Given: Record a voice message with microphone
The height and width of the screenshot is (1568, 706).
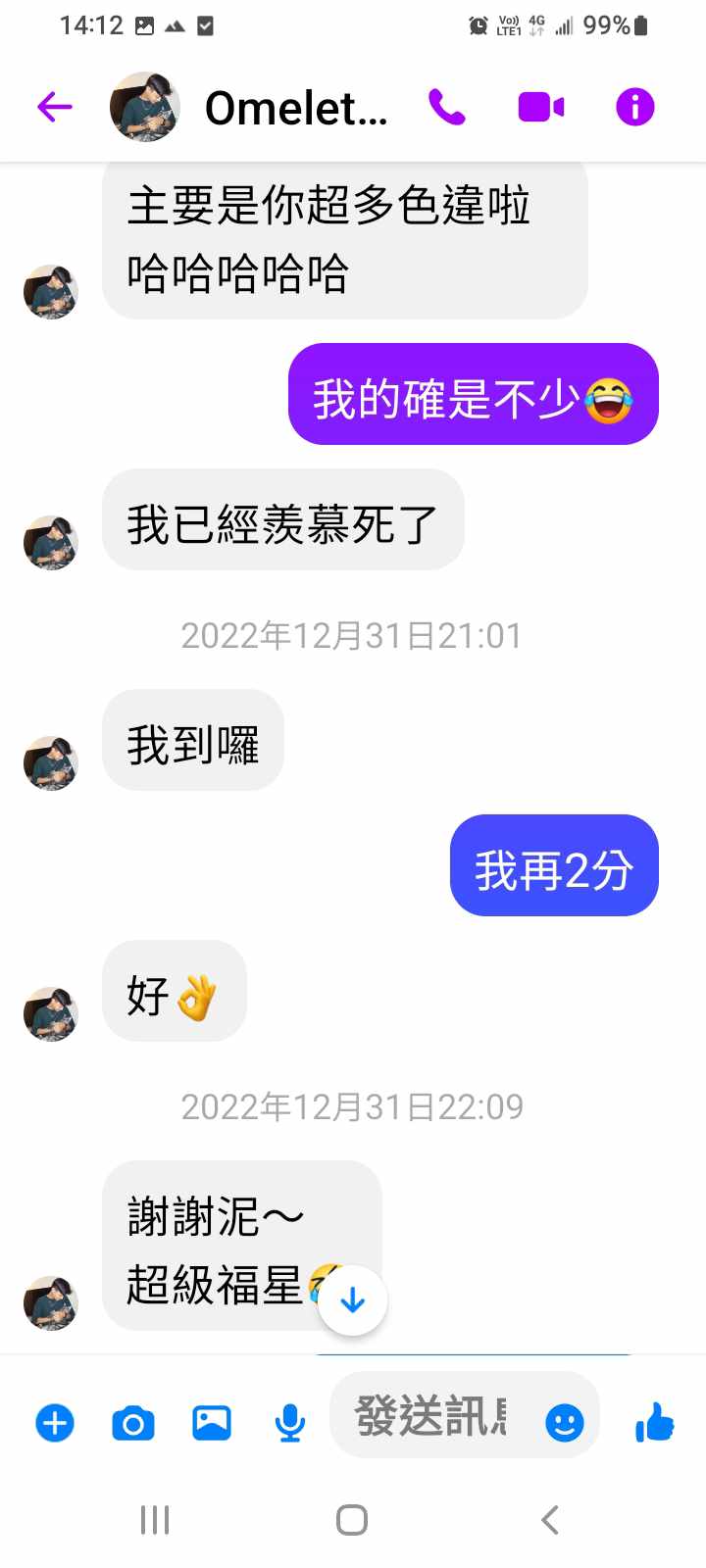Looking at the screenshot, I should (289, 1422).
